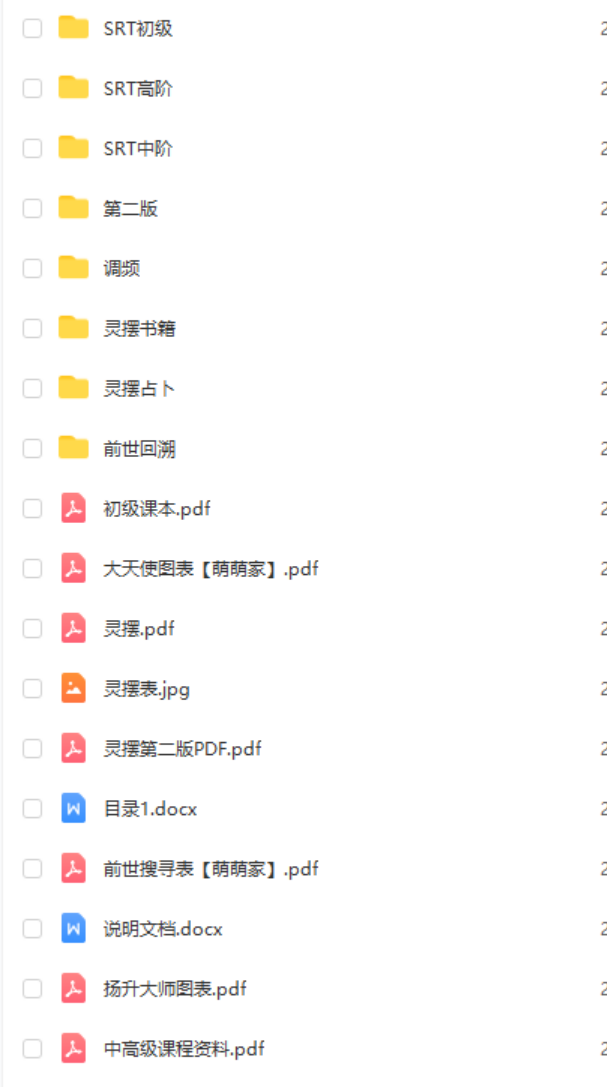The image size is (607, 1087).
Task: Select checkbox beside 中高级课程资料.pdf
Action: (x=33, y=1049)
